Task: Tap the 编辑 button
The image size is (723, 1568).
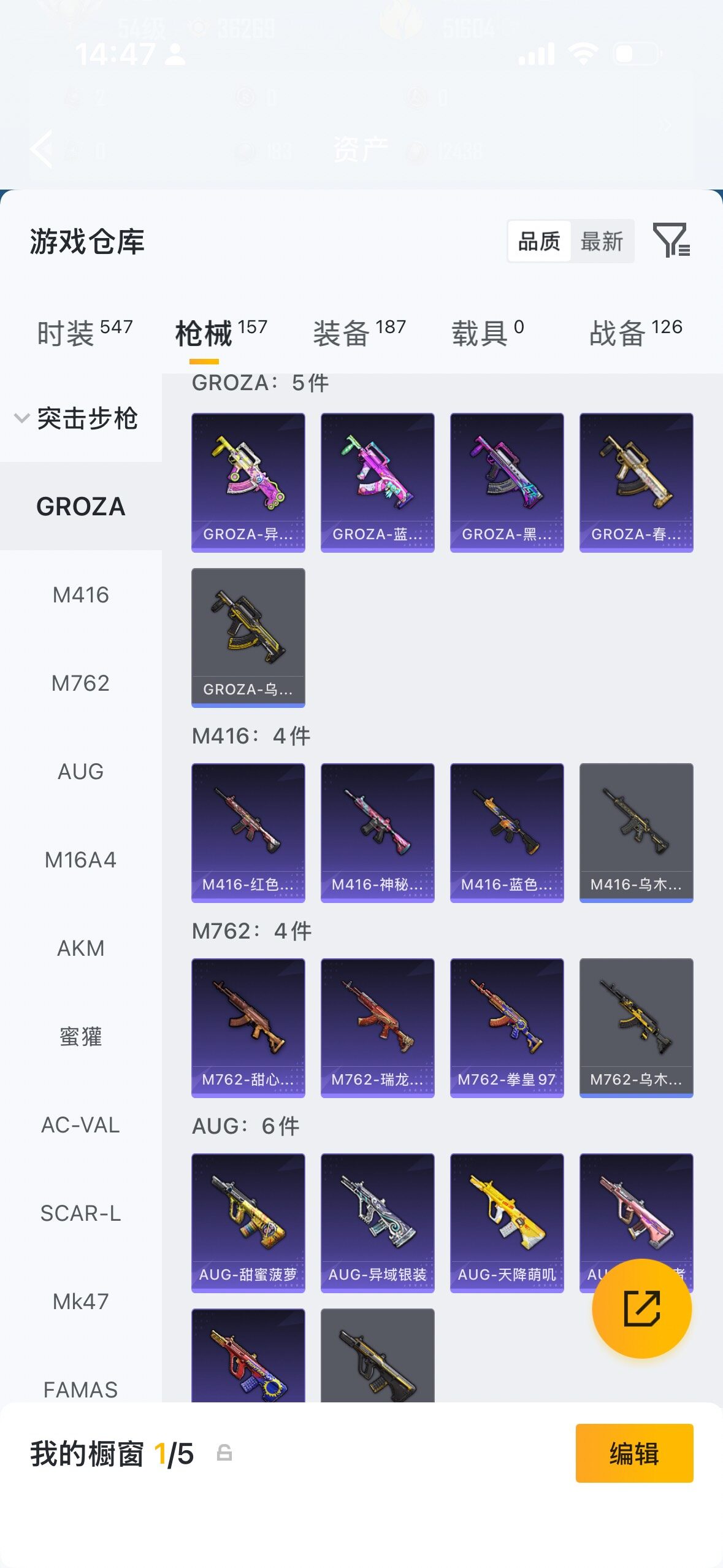Action: 634,1453
